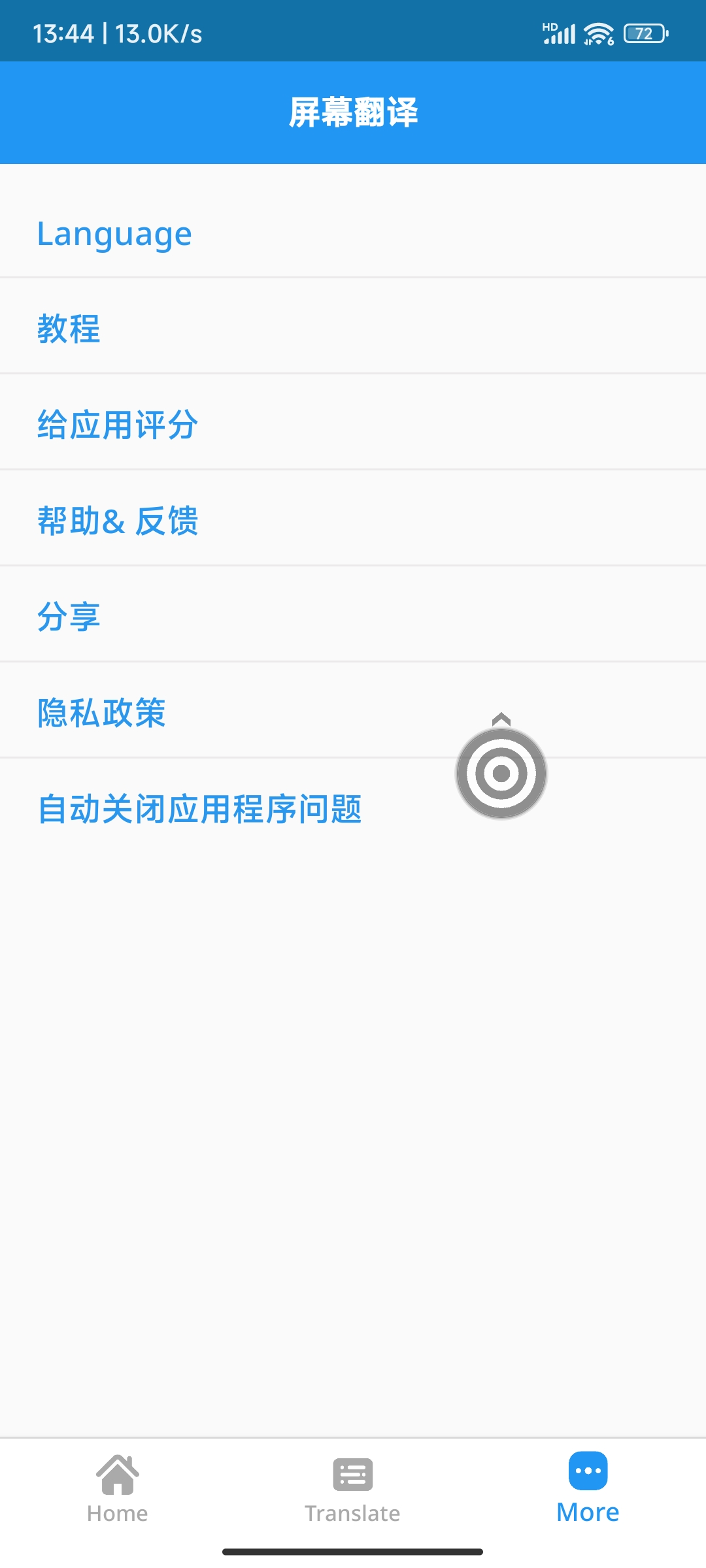This screenshot has height=1568, width=706.
Task: Open 自动关闭应用程序问题 row
Action: pyautogui.click(x=199, y=809)
